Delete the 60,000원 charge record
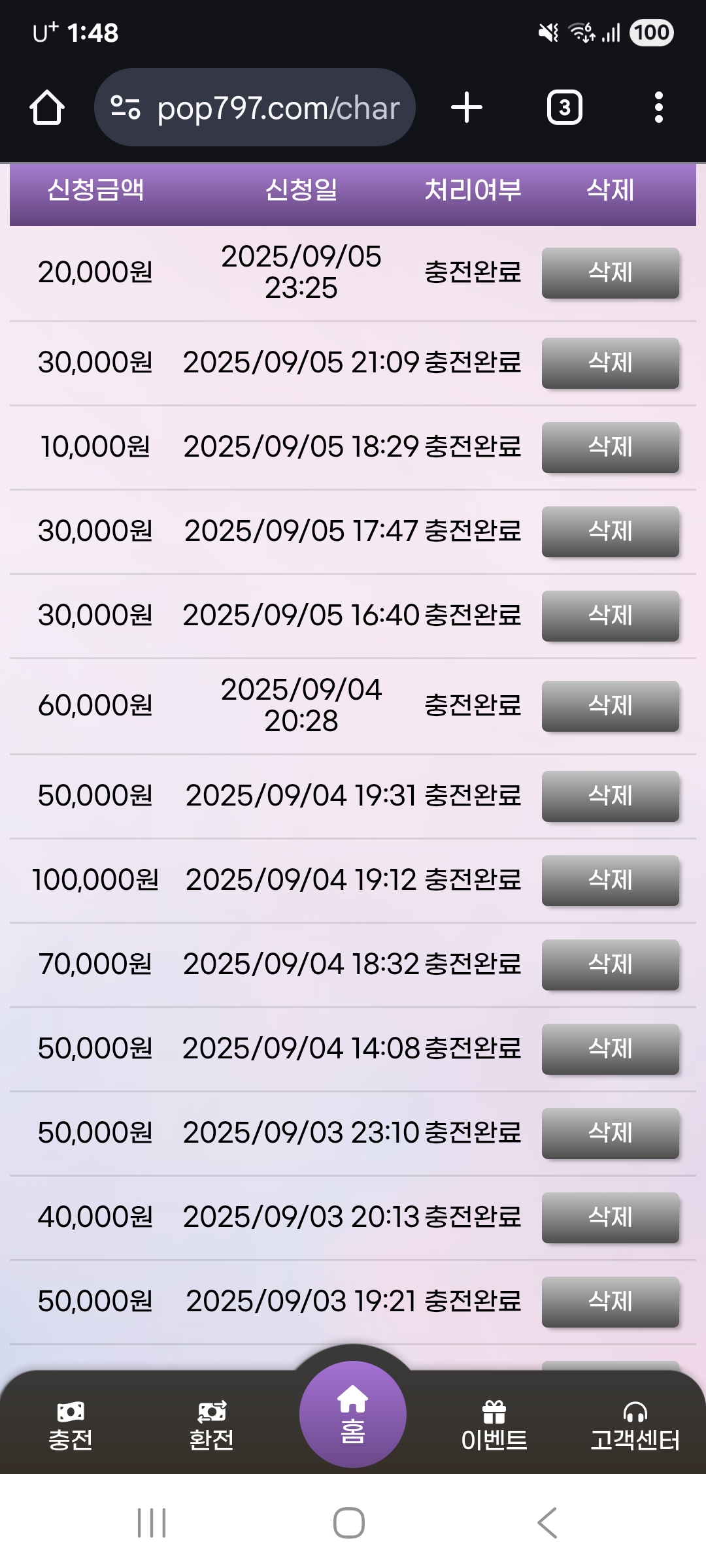706x1568 pixels. 610,706
